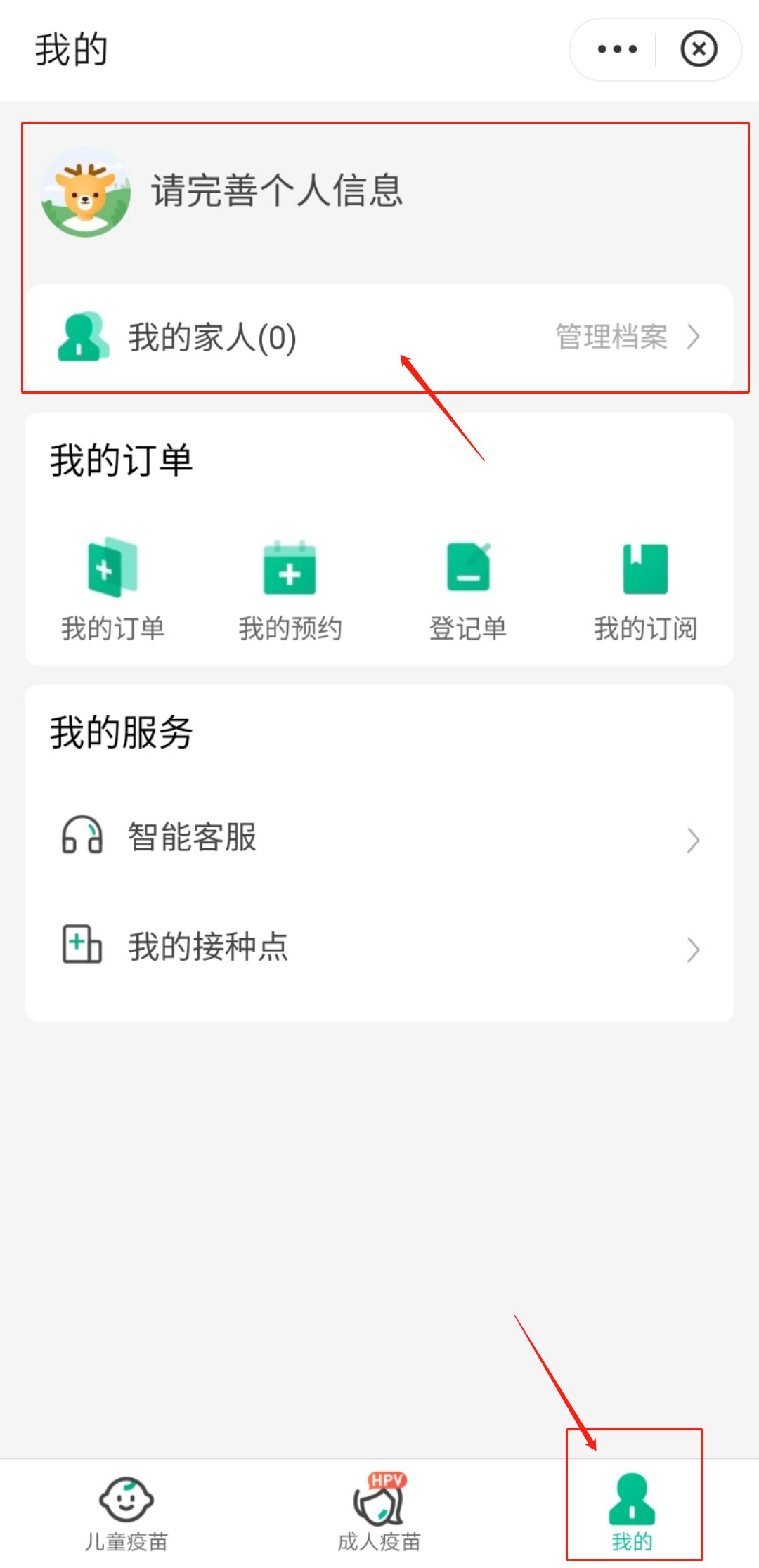Viewport: 759px width, 1568px height.
Task: Go to 我的订阅 subscriptions
Action: pyautogui.click(x=645, y=589)
